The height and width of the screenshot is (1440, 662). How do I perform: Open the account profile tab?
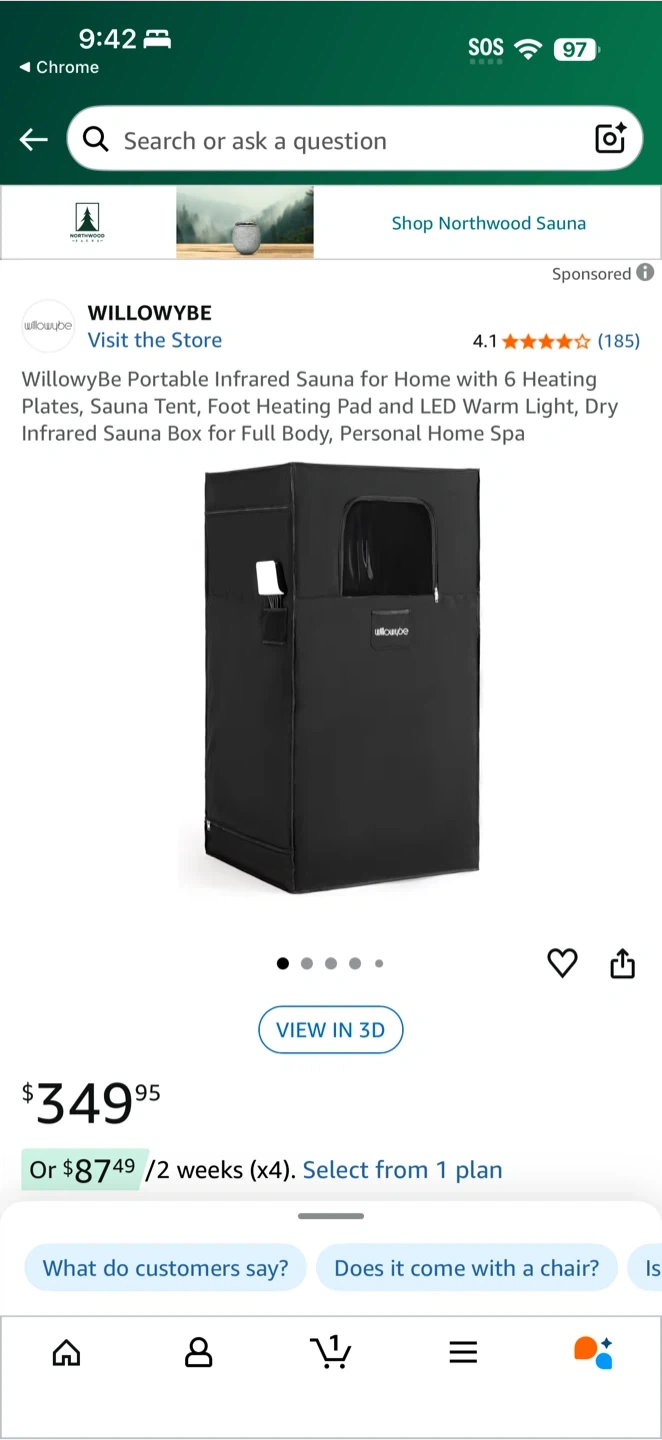pos(199,1353)
